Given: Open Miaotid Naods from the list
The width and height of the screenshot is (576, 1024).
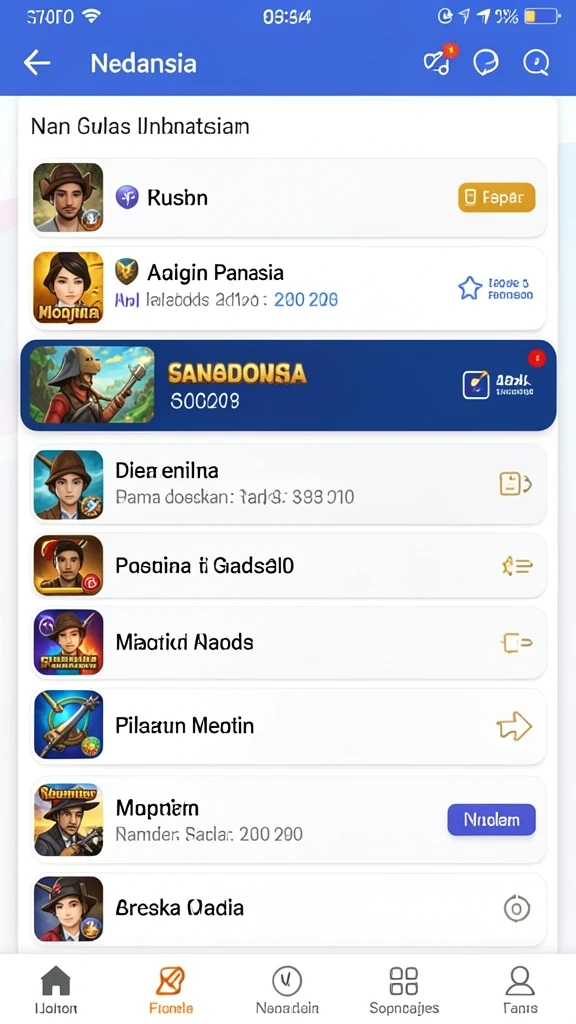Looking at the screenshot, I should tap(288, 643).
